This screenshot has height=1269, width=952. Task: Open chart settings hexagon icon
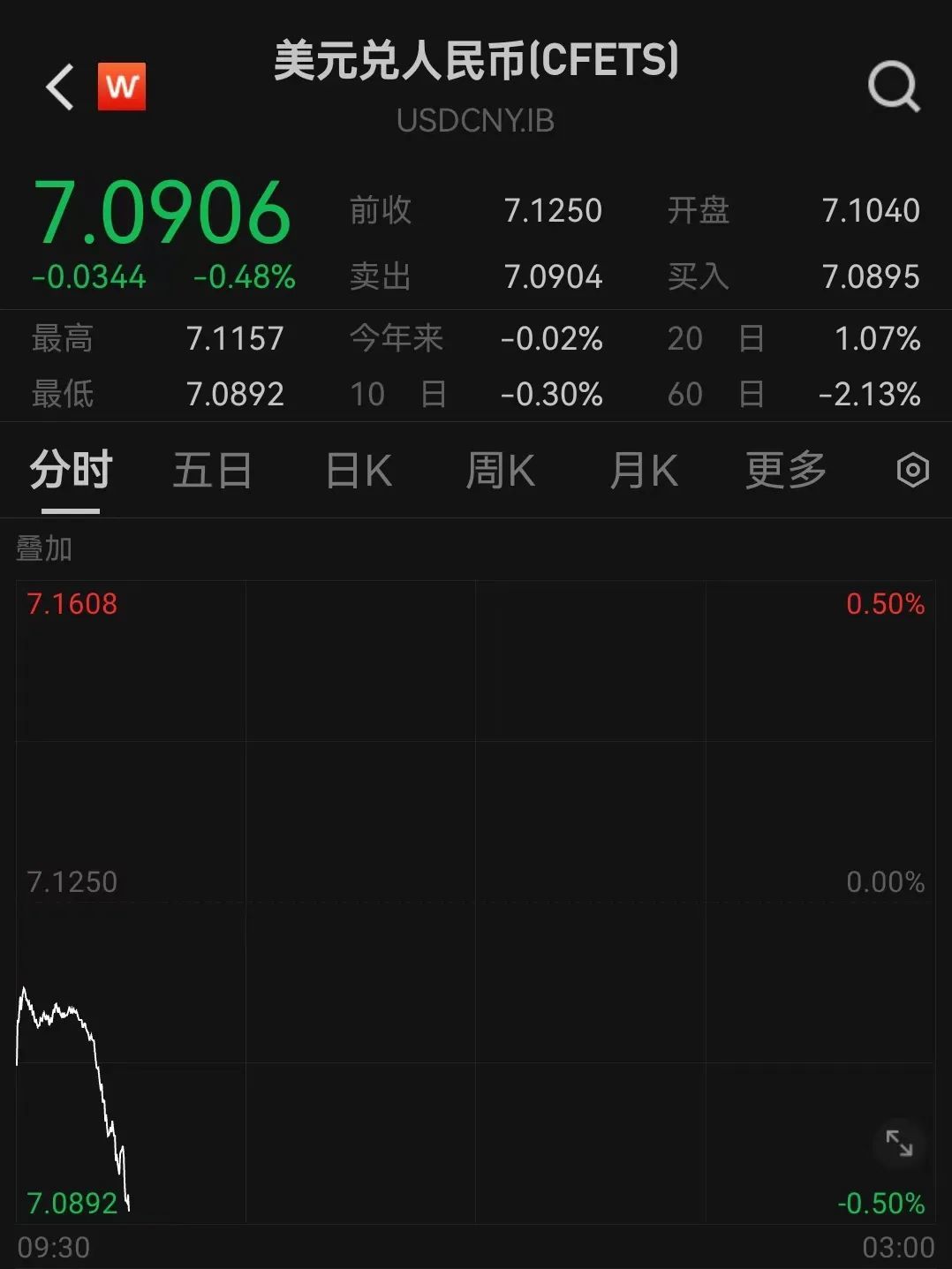(912, 470)
